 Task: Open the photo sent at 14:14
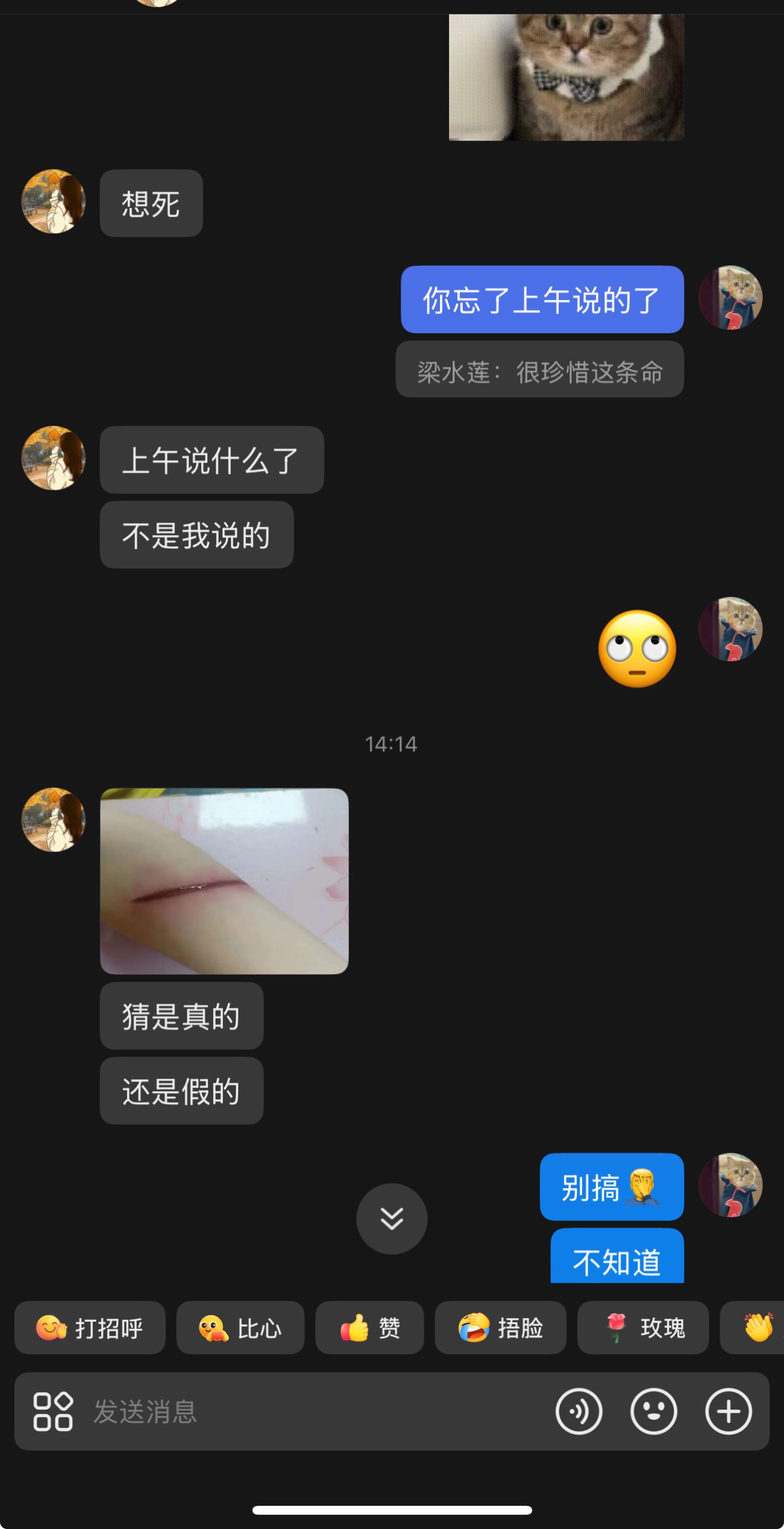click(224, 881)
